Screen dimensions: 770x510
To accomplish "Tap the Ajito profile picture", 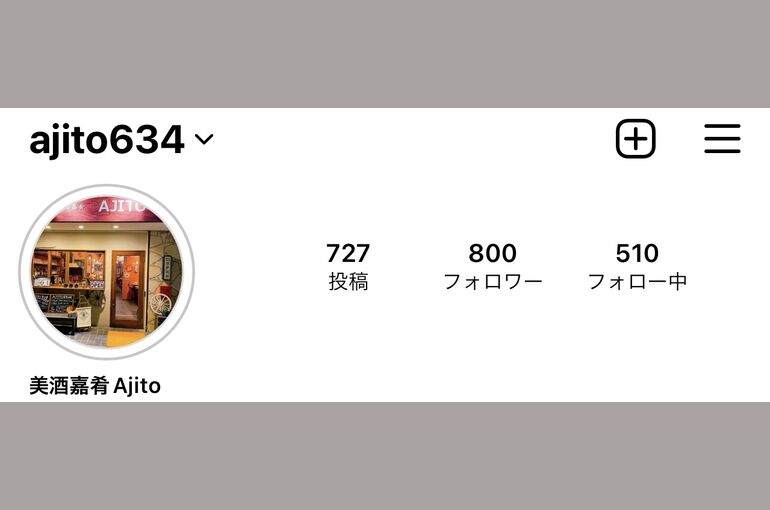I will [106, 271].
